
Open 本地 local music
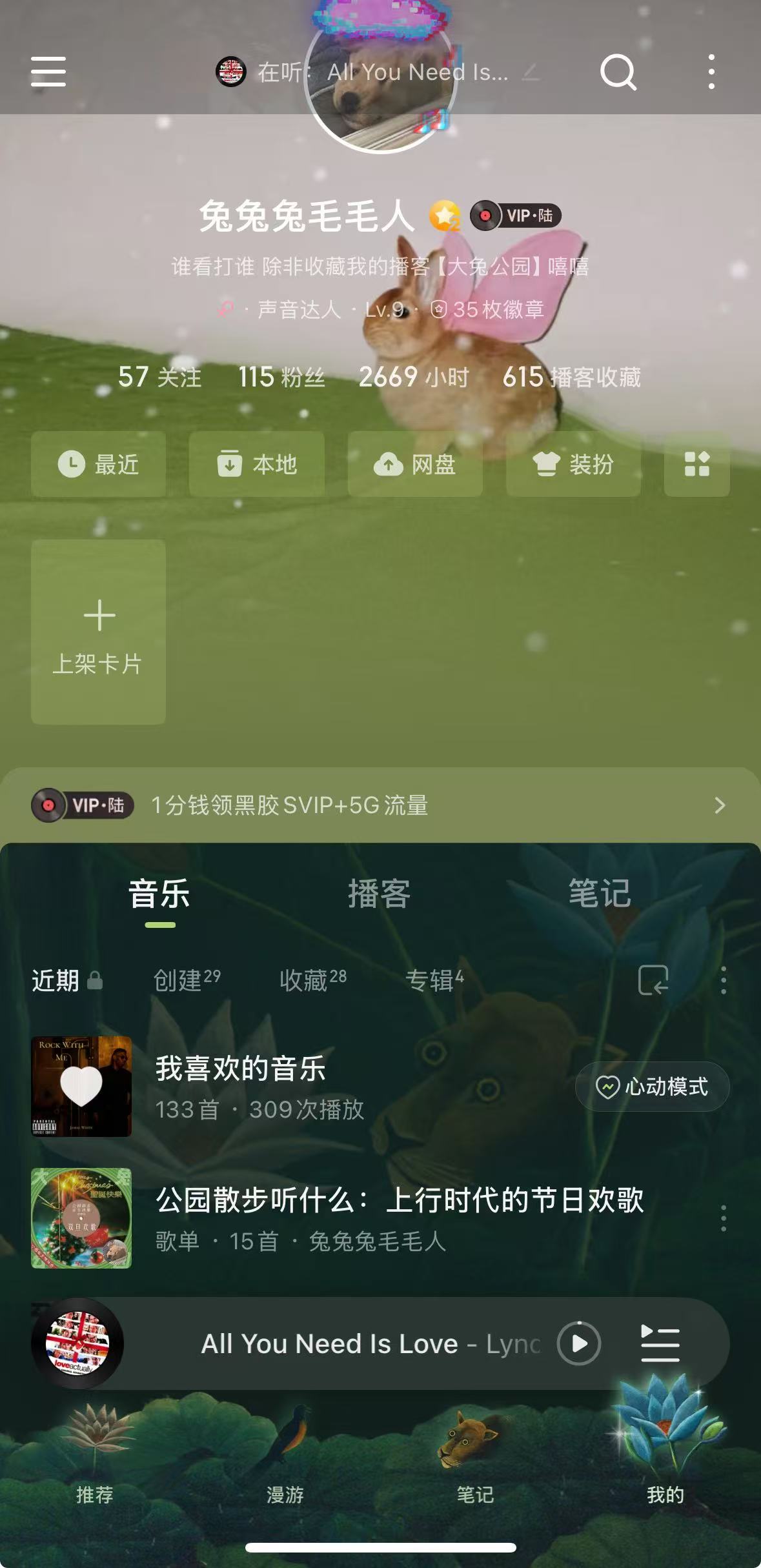click(256, 464)
